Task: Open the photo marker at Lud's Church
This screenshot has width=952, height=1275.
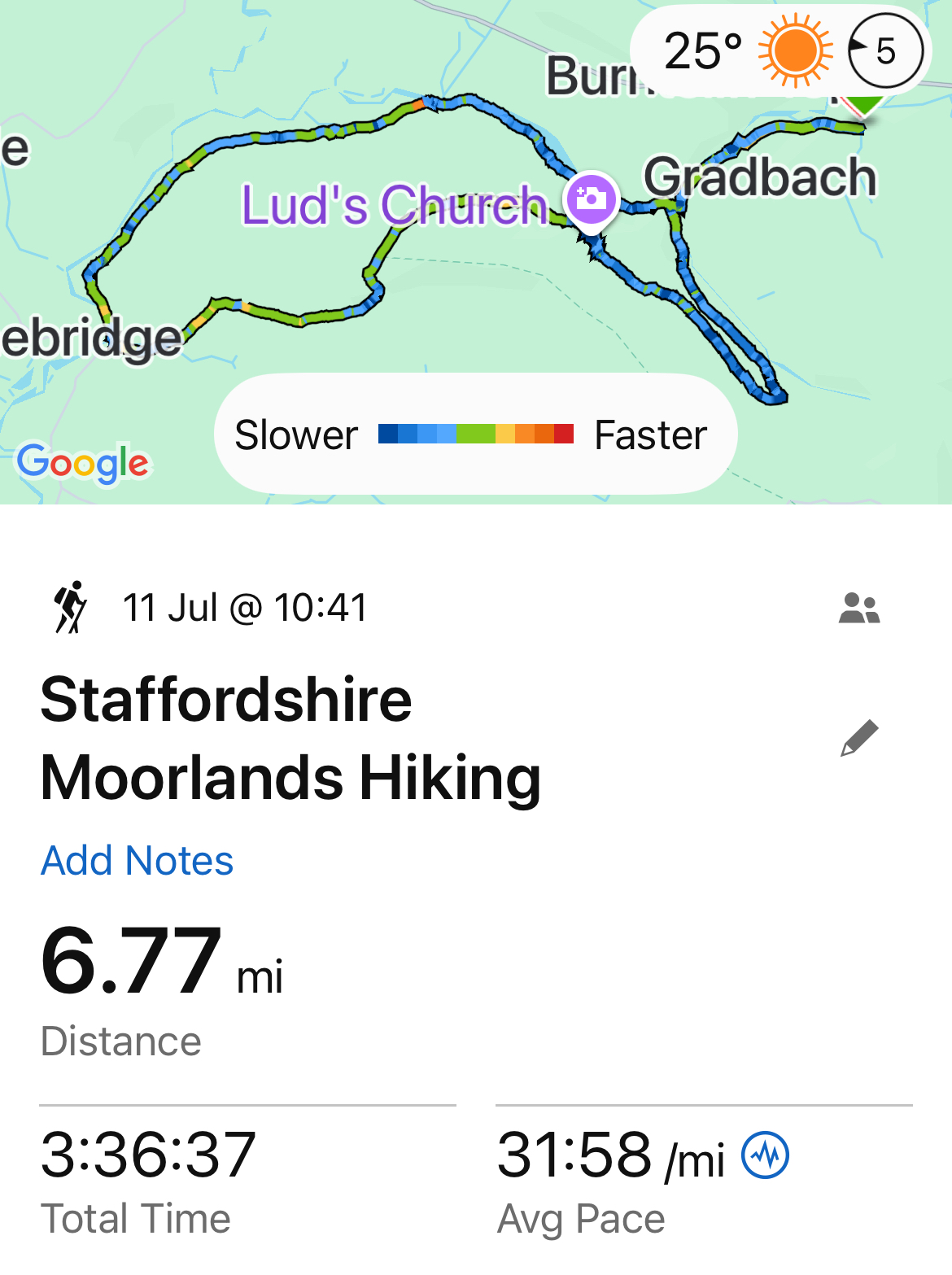Action: click(592, 199)
